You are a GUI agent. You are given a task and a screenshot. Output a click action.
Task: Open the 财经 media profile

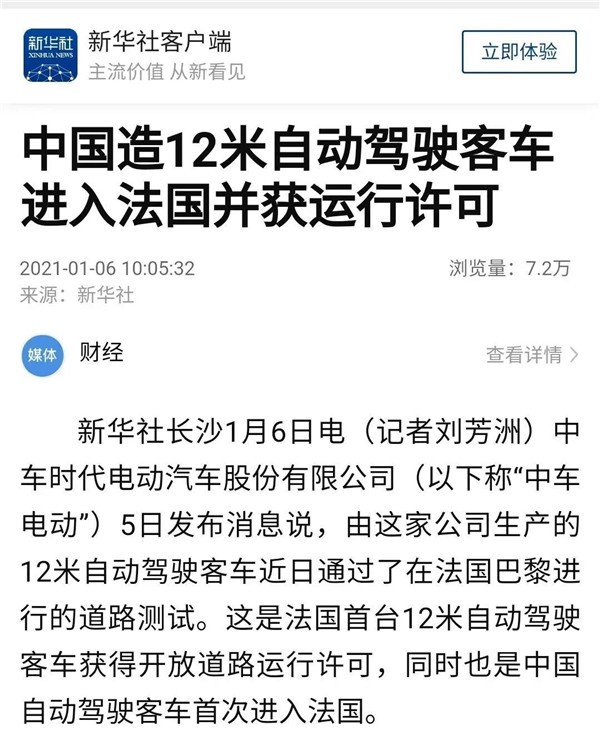tap(101, 352)
